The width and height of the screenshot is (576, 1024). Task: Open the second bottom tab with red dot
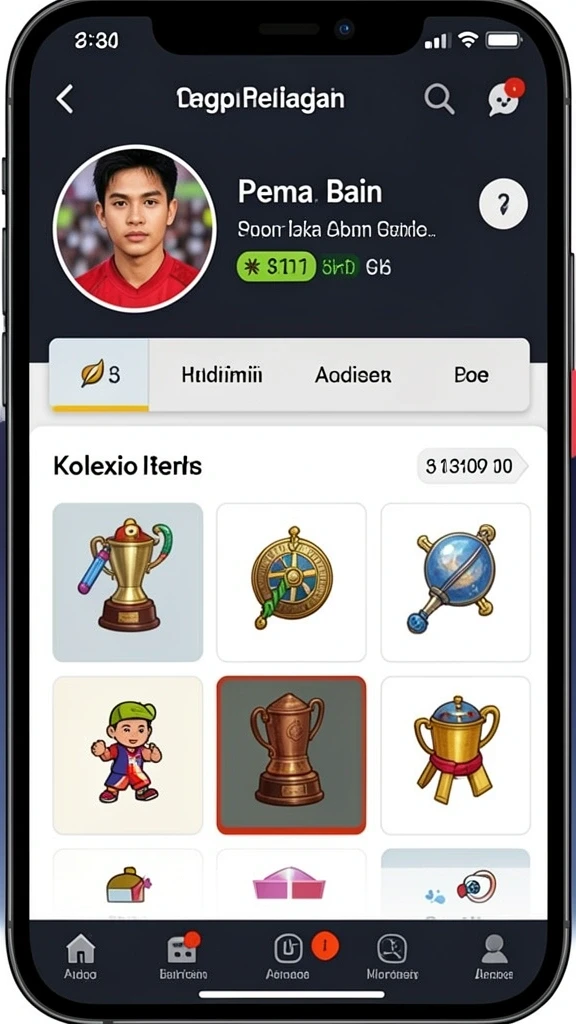pyautogui.click(x=181, y=957)
